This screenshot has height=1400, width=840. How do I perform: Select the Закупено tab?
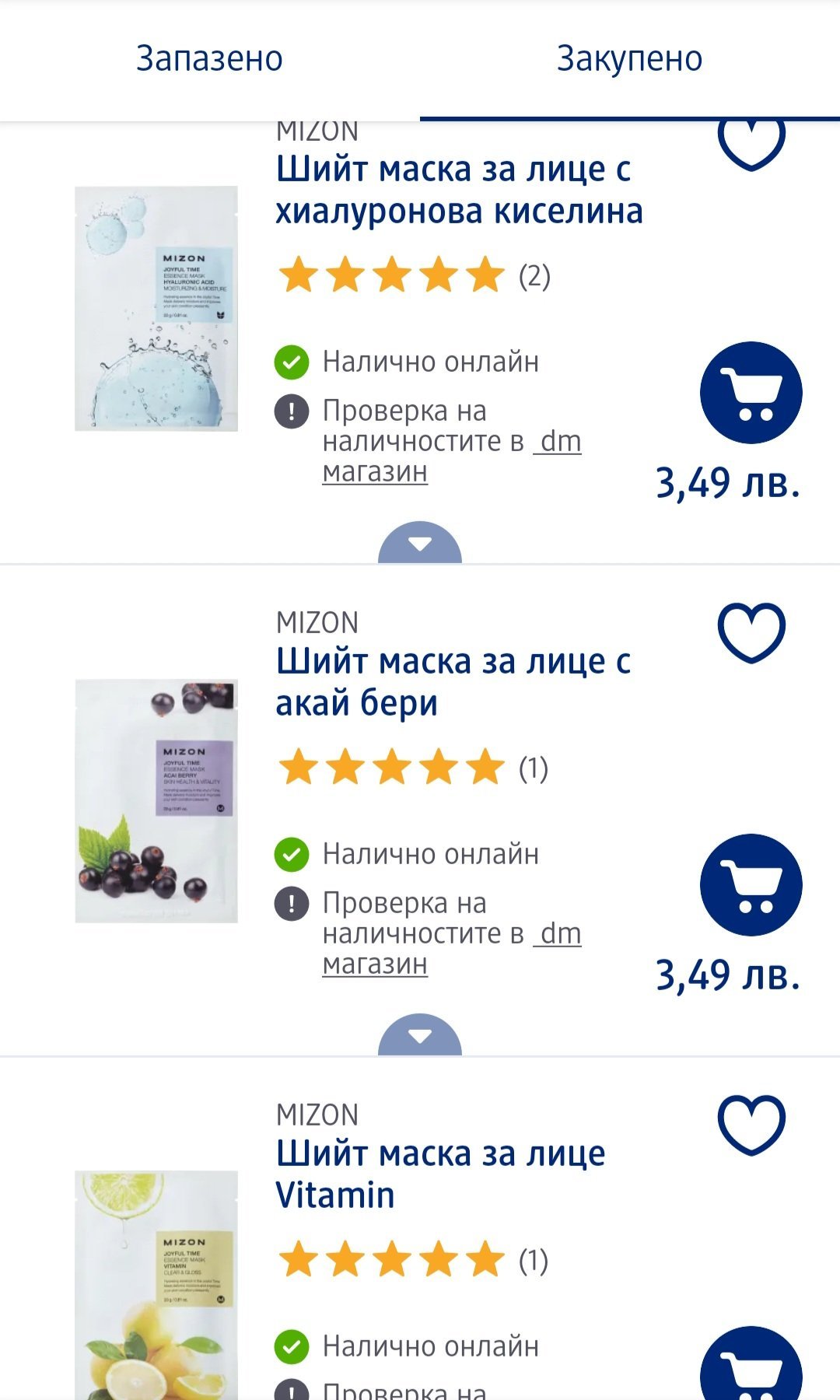[629, 59]
